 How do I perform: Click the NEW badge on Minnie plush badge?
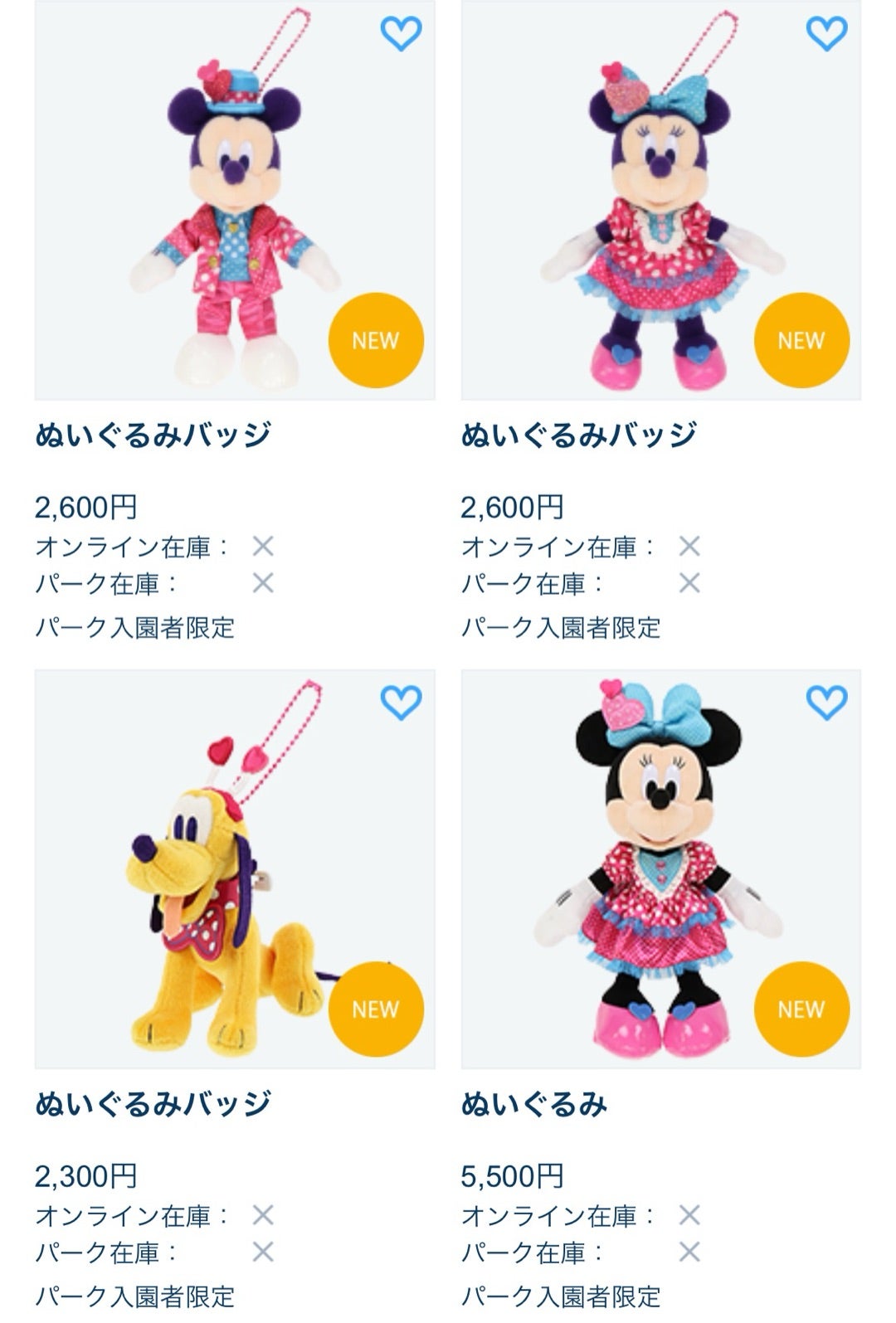coord(800,338)
